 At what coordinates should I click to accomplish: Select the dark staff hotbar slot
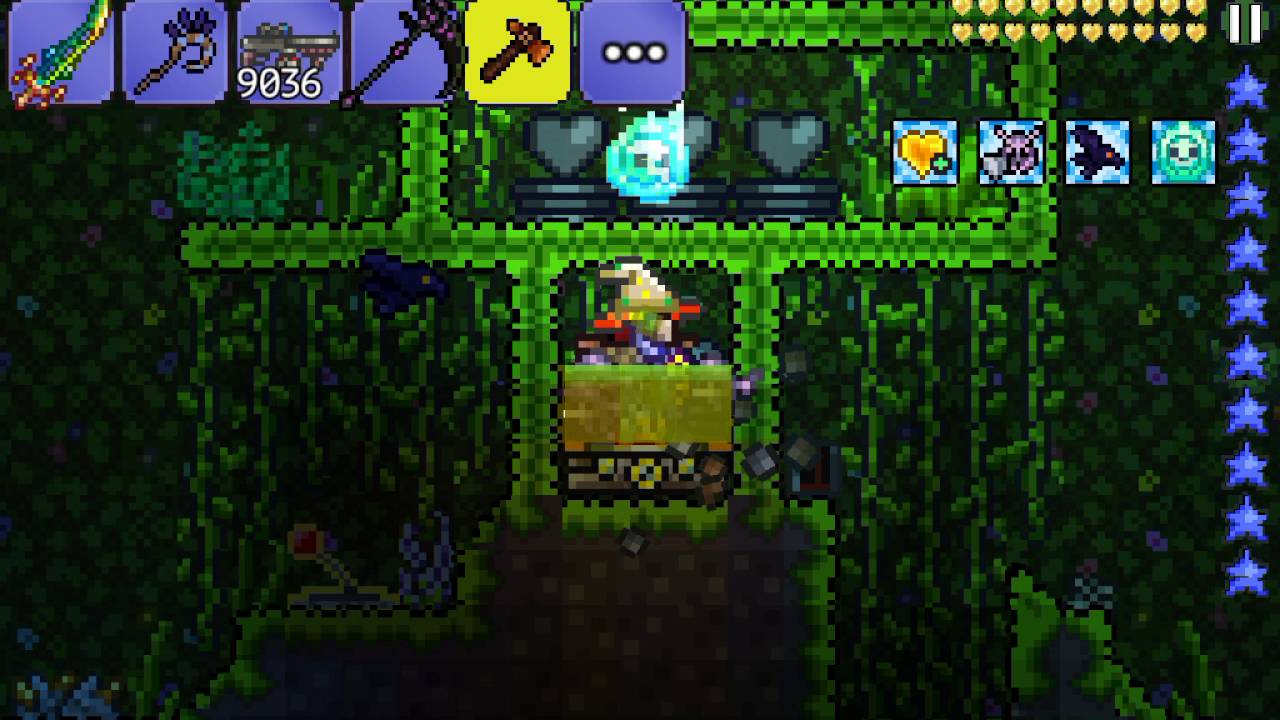174,52
